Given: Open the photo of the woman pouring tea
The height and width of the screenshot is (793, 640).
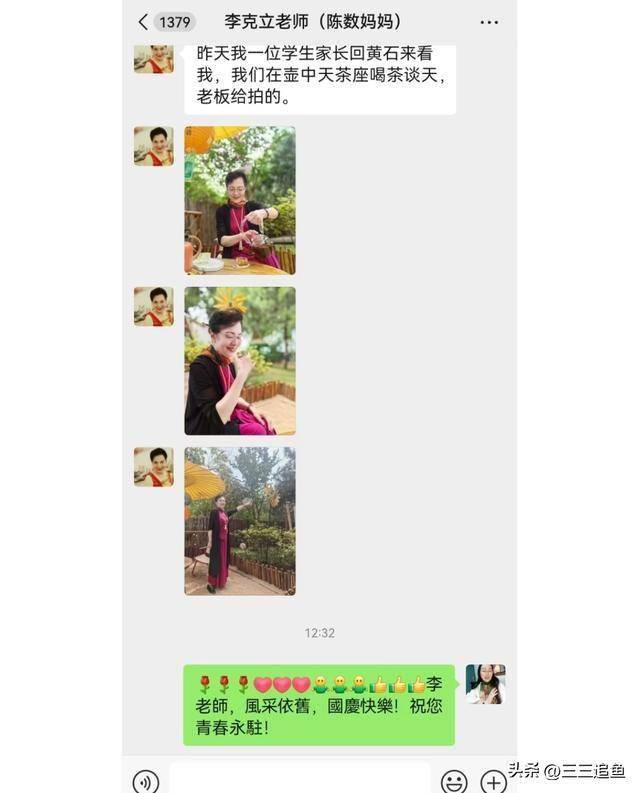Looking at the screenshot, I should click(x=240, y=200).
